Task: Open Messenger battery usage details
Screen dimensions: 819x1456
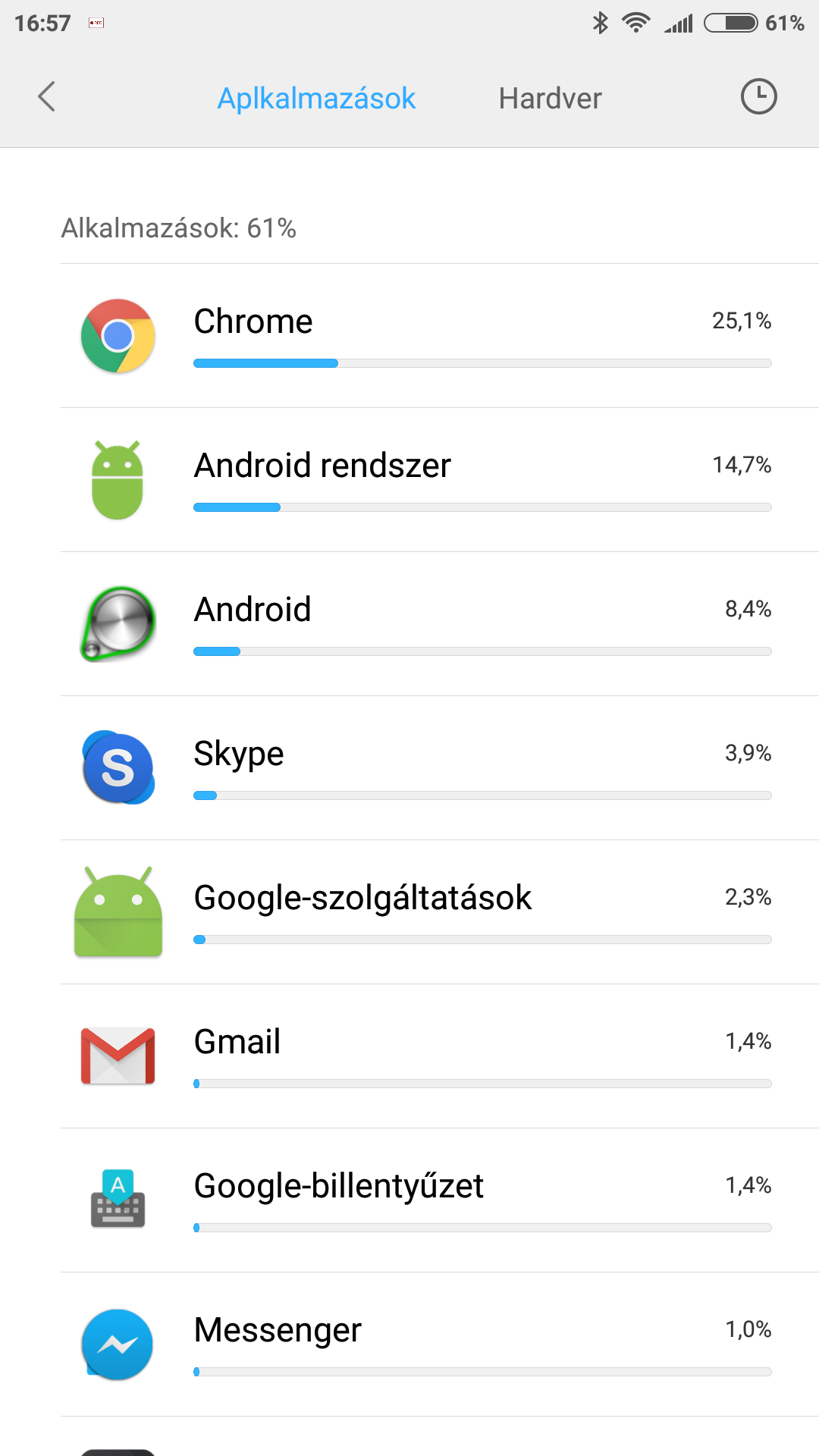Action: pyautogui.click(x=440, y=1345)
